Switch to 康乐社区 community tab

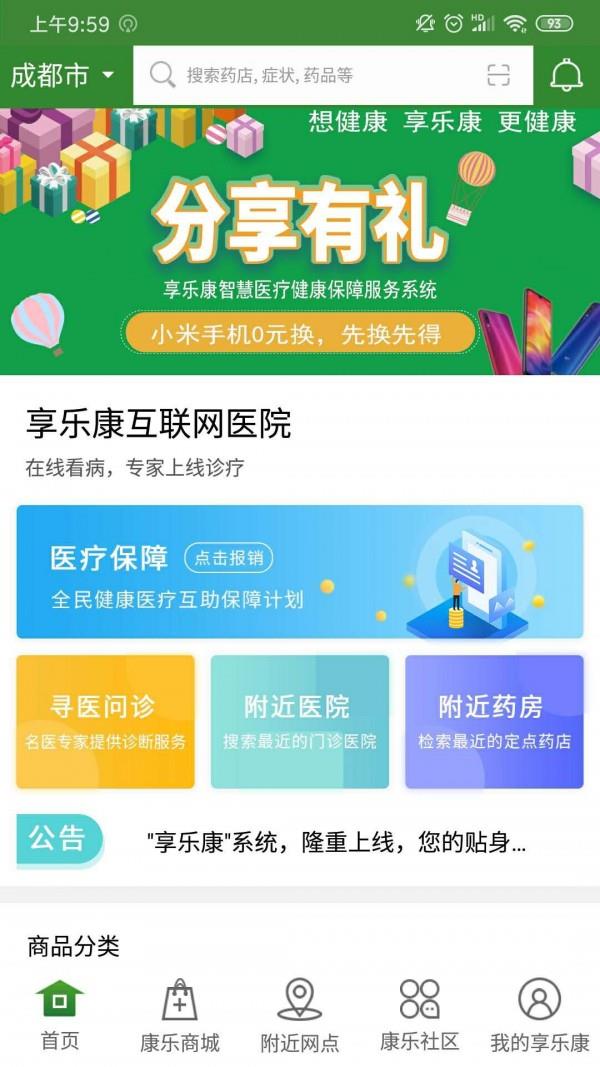[419, 1014]
